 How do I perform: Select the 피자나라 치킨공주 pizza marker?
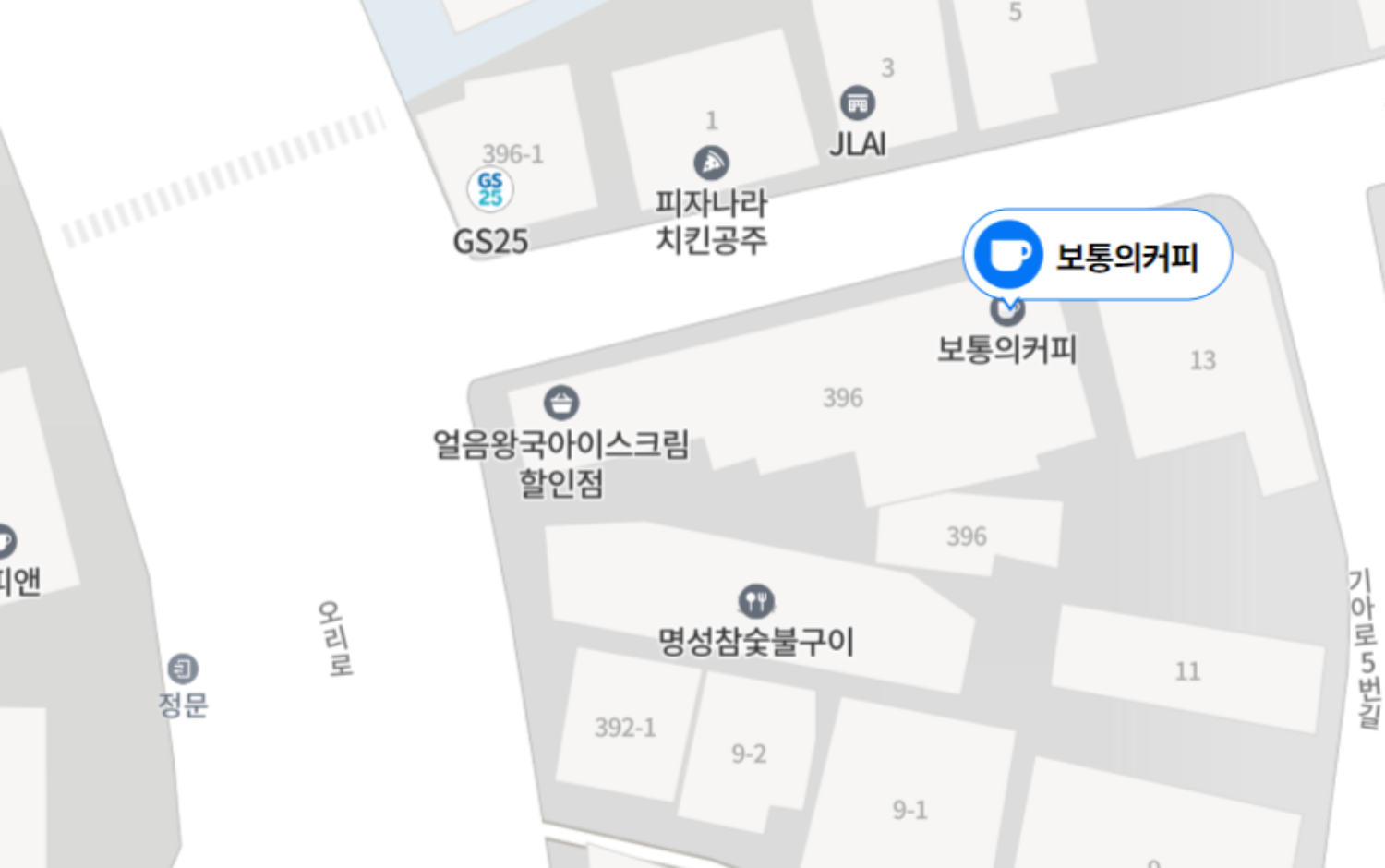[711, 163]
